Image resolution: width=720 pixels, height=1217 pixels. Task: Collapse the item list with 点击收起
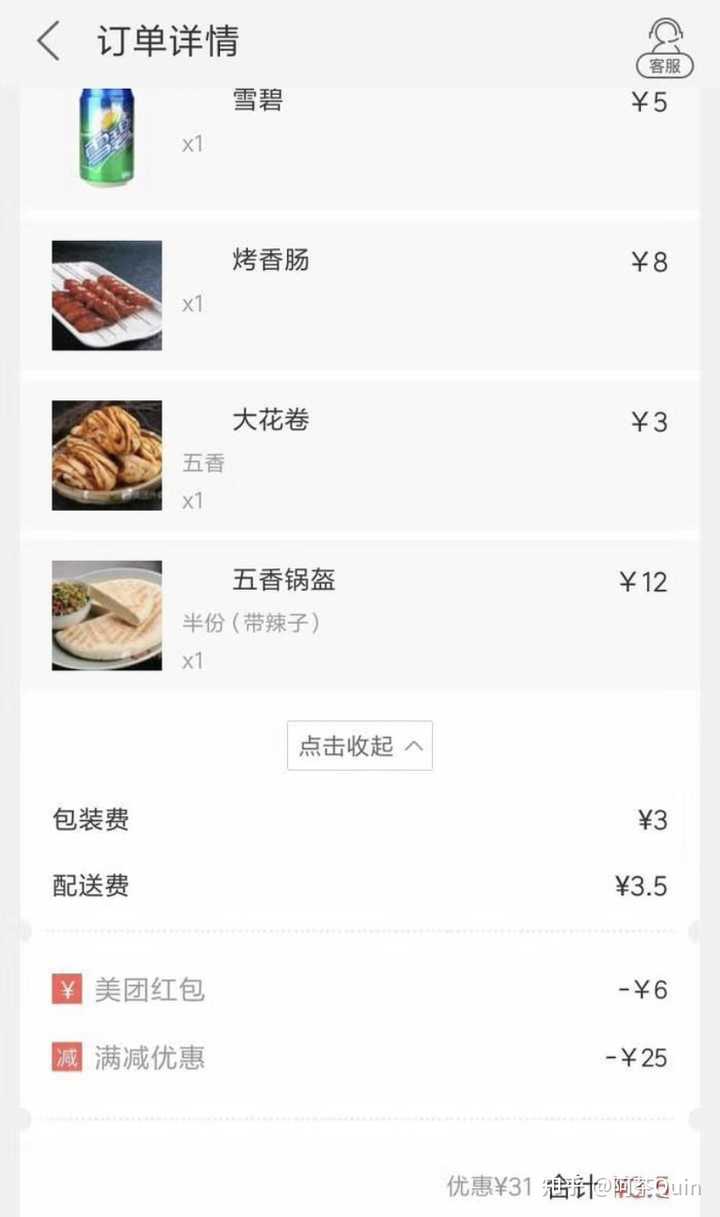coord(360,746)
